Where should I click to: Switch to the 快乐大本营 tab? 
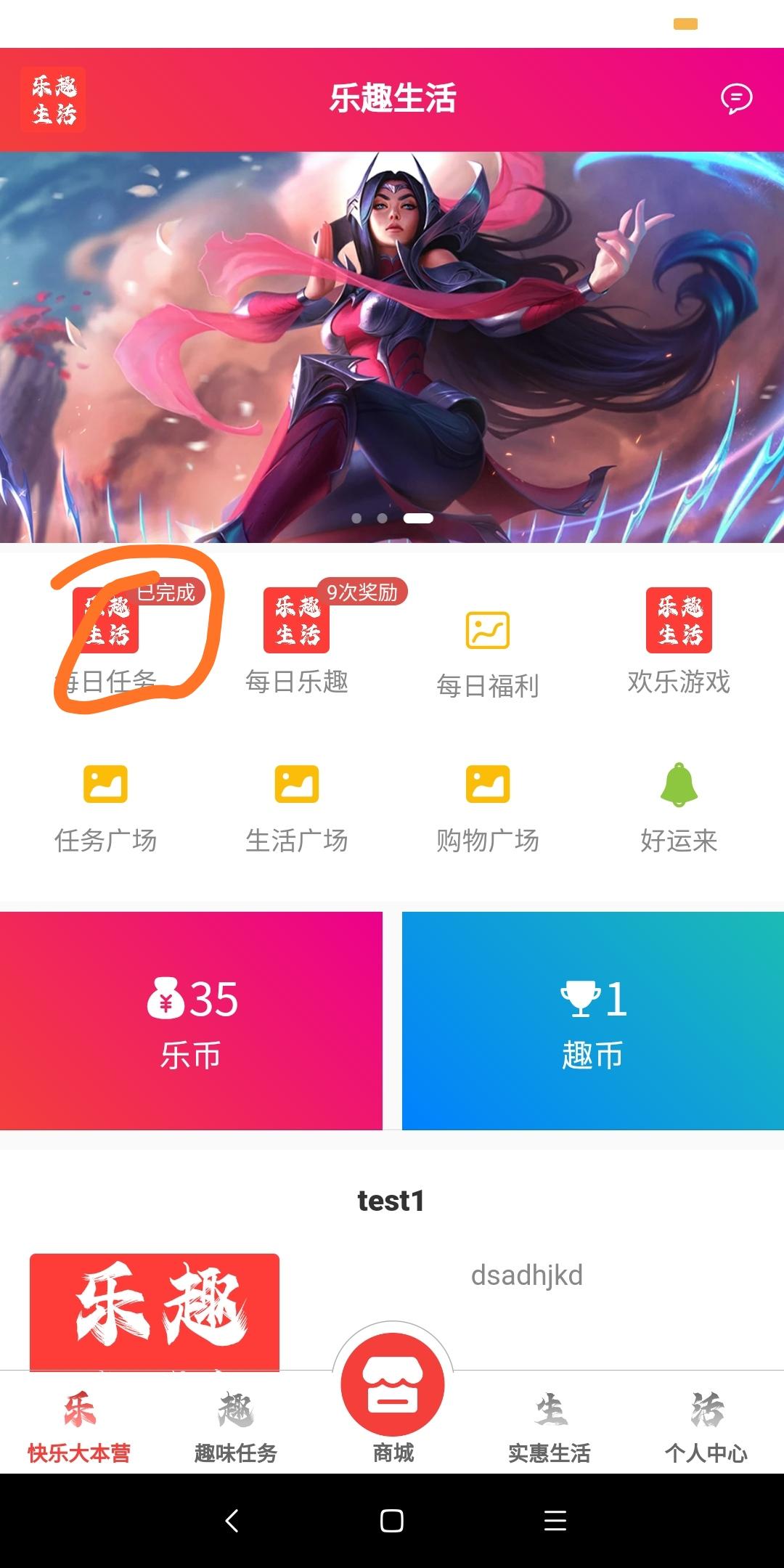(78, 1426)
